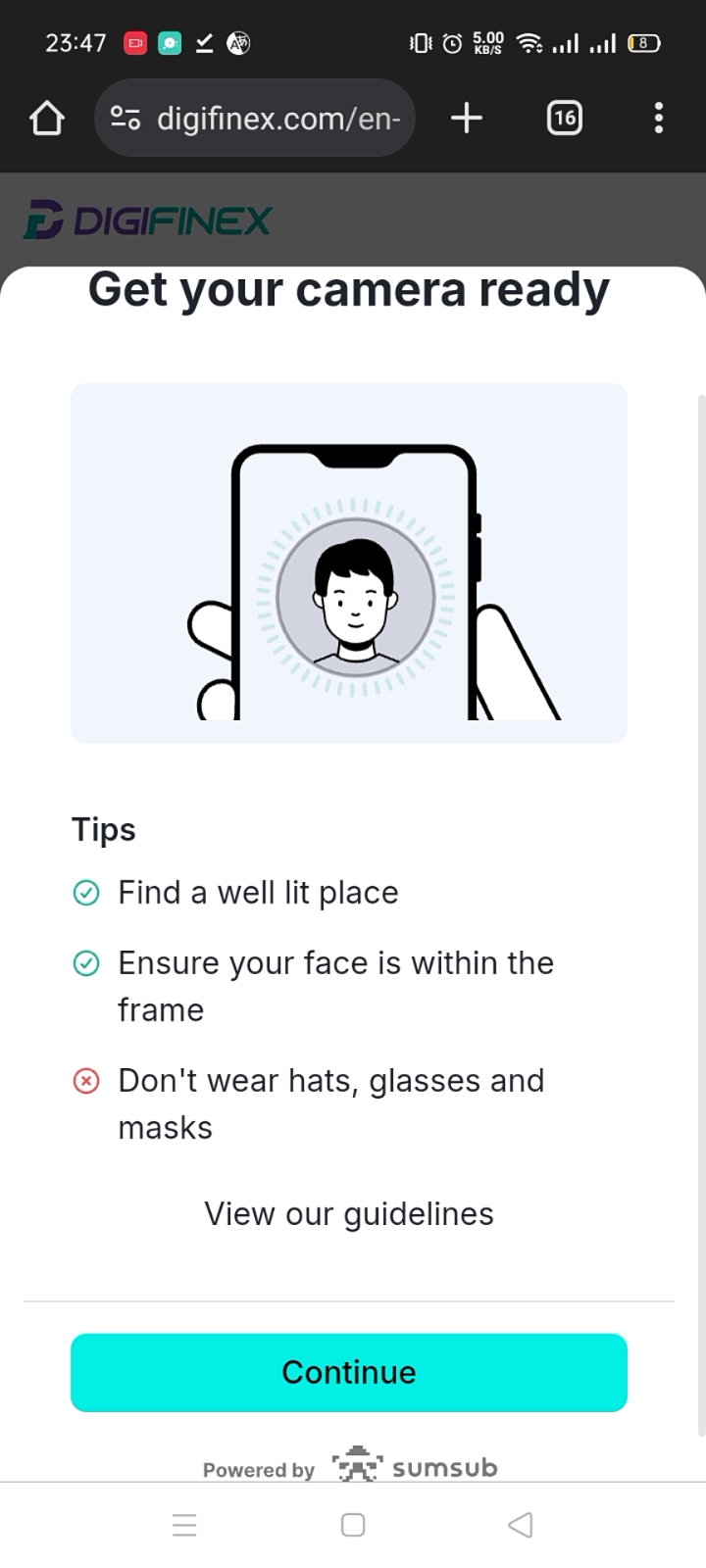The width and height of the screenshot is (706, 1568).
Task: Open a new browser tab
Action: [x=467, y=119]
